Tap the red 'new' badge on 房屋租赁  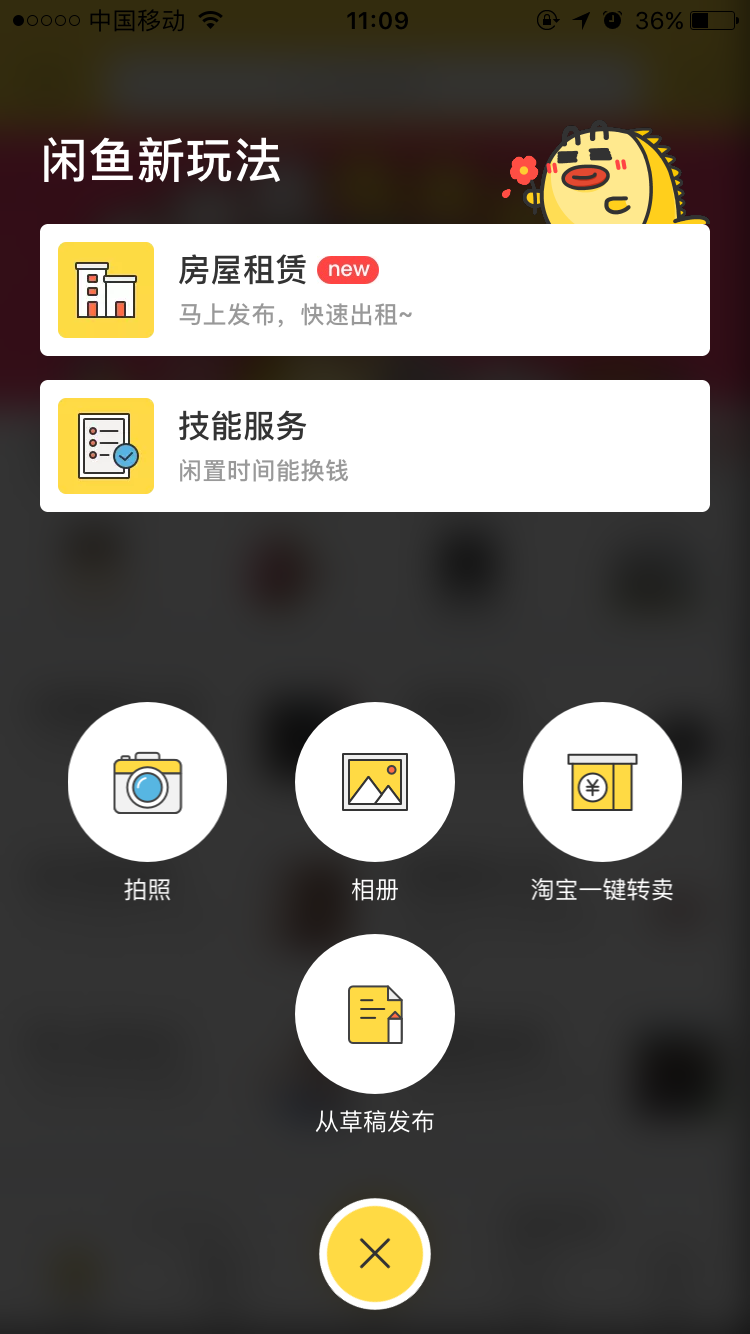click(x=347, y=269)
